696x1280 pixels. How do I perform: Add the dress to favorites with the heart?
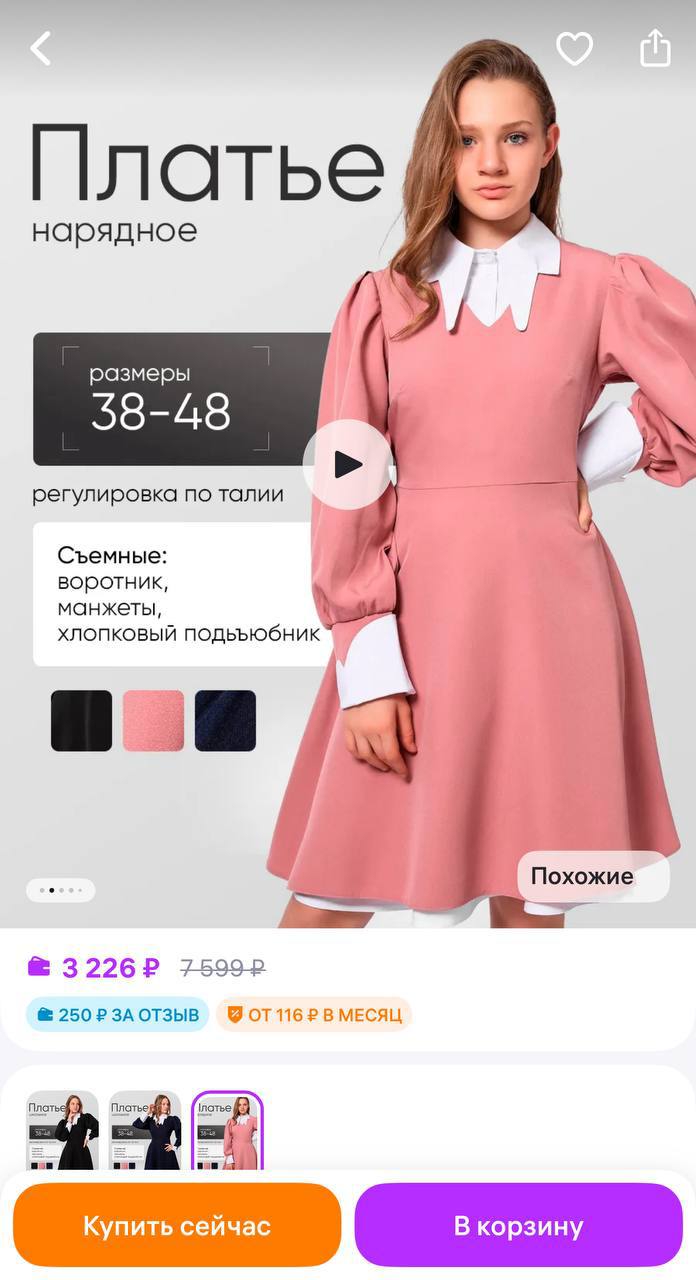574,48
